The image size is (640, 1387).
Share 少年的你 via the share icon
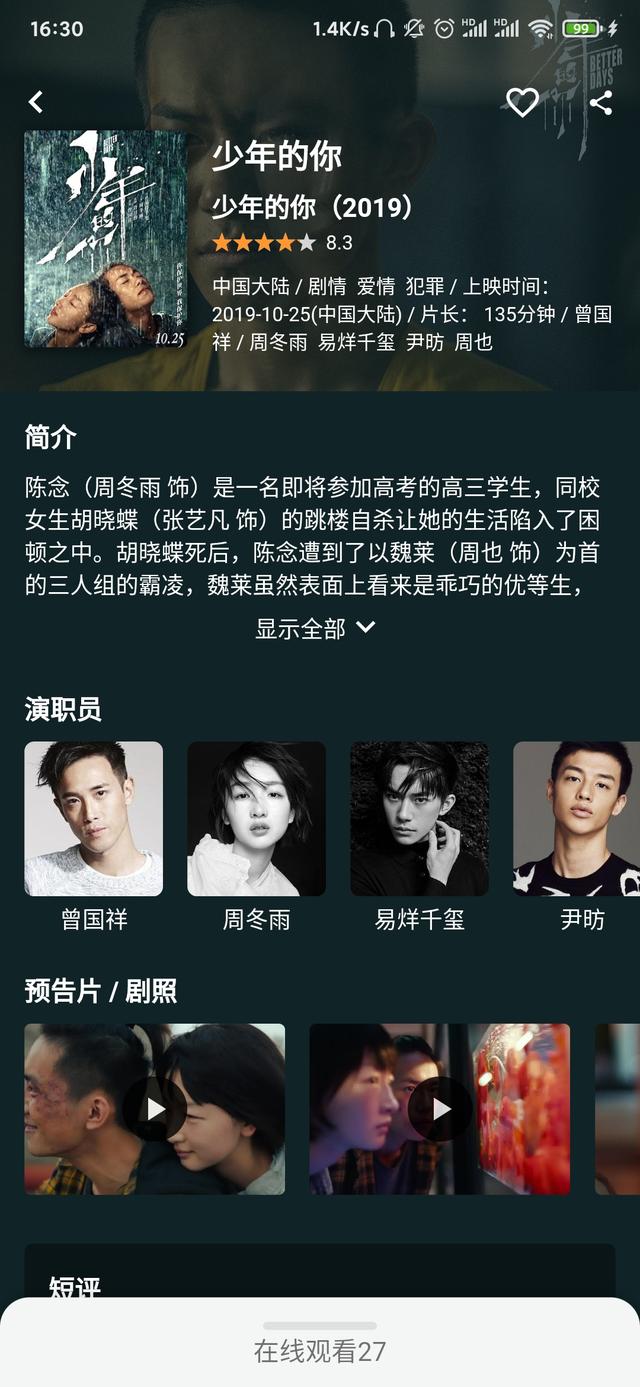600,101
